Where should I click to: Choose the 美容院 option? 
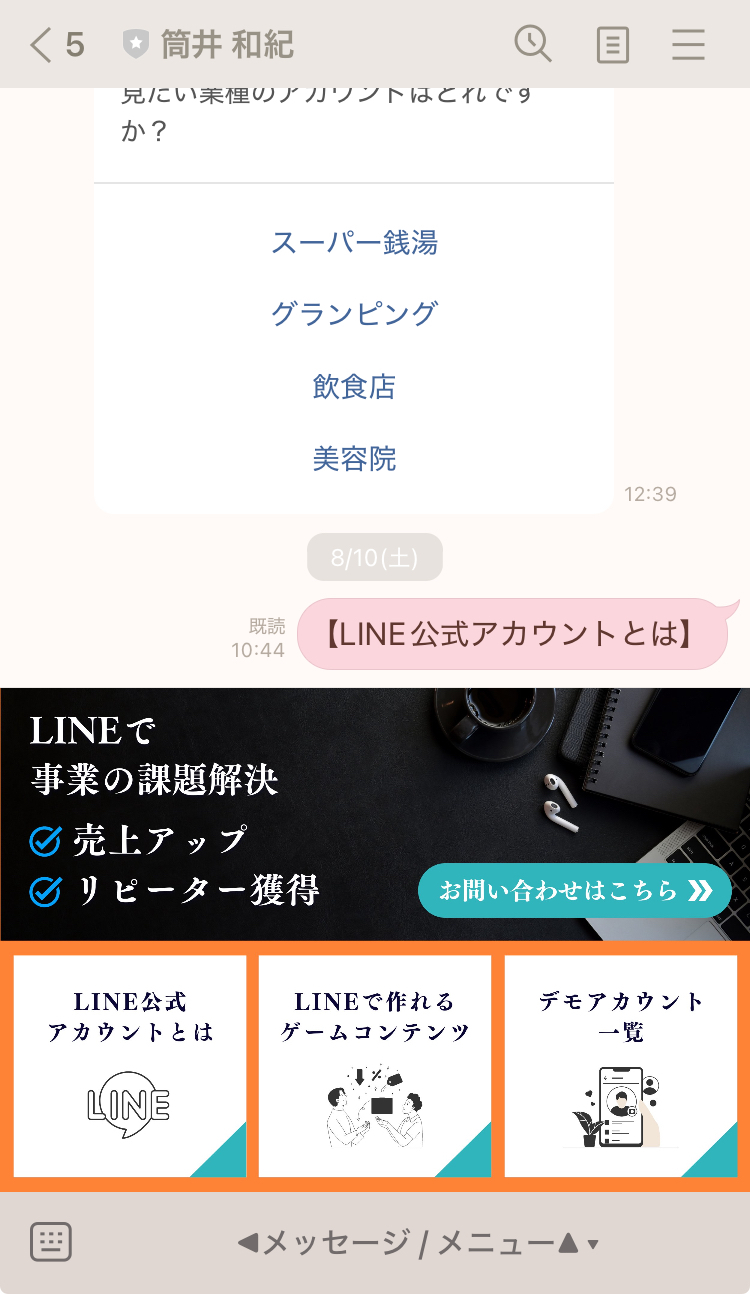354,459
